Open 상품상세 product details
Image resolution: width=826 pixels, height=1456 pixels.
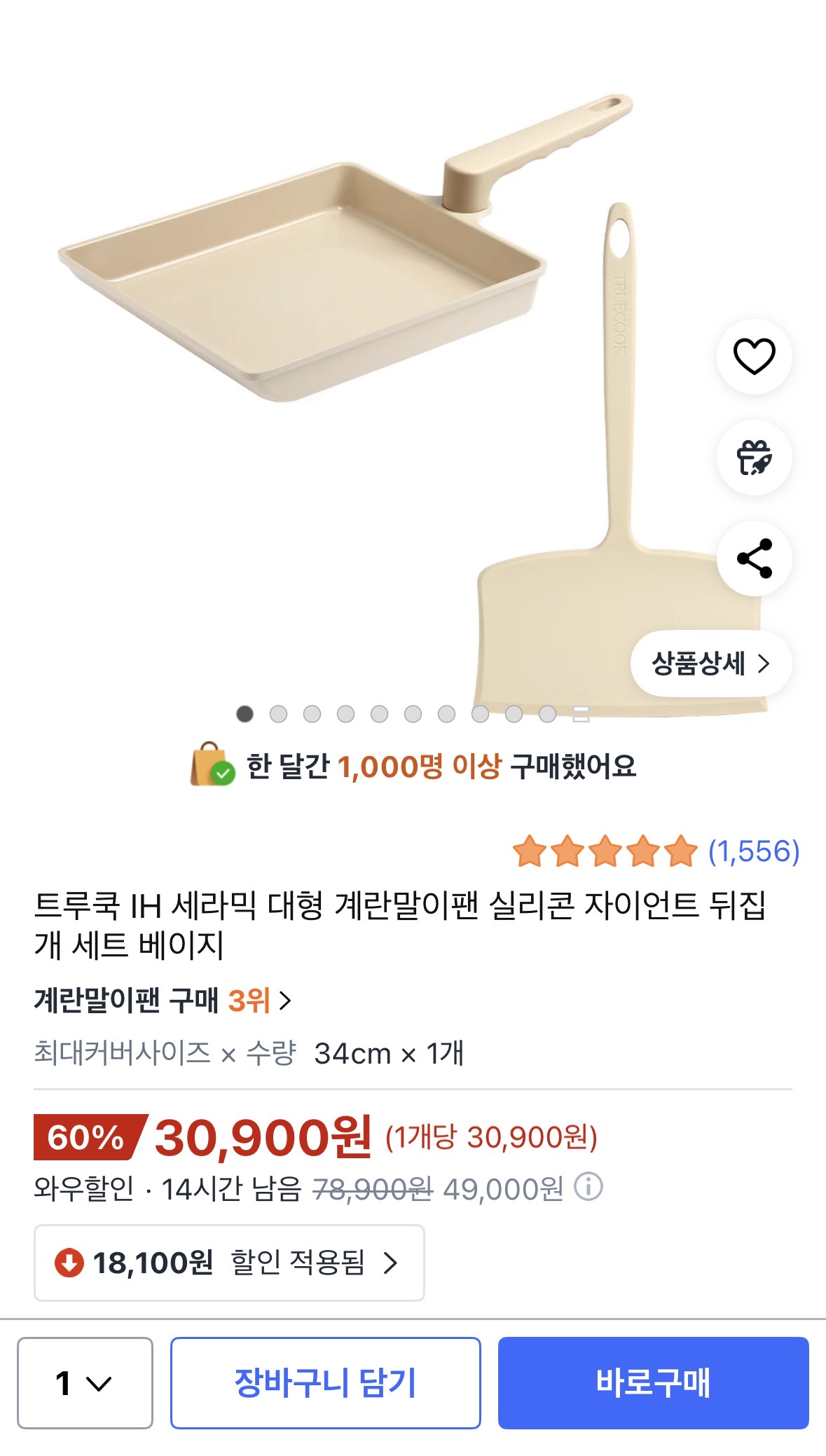(x=710, y=663)
